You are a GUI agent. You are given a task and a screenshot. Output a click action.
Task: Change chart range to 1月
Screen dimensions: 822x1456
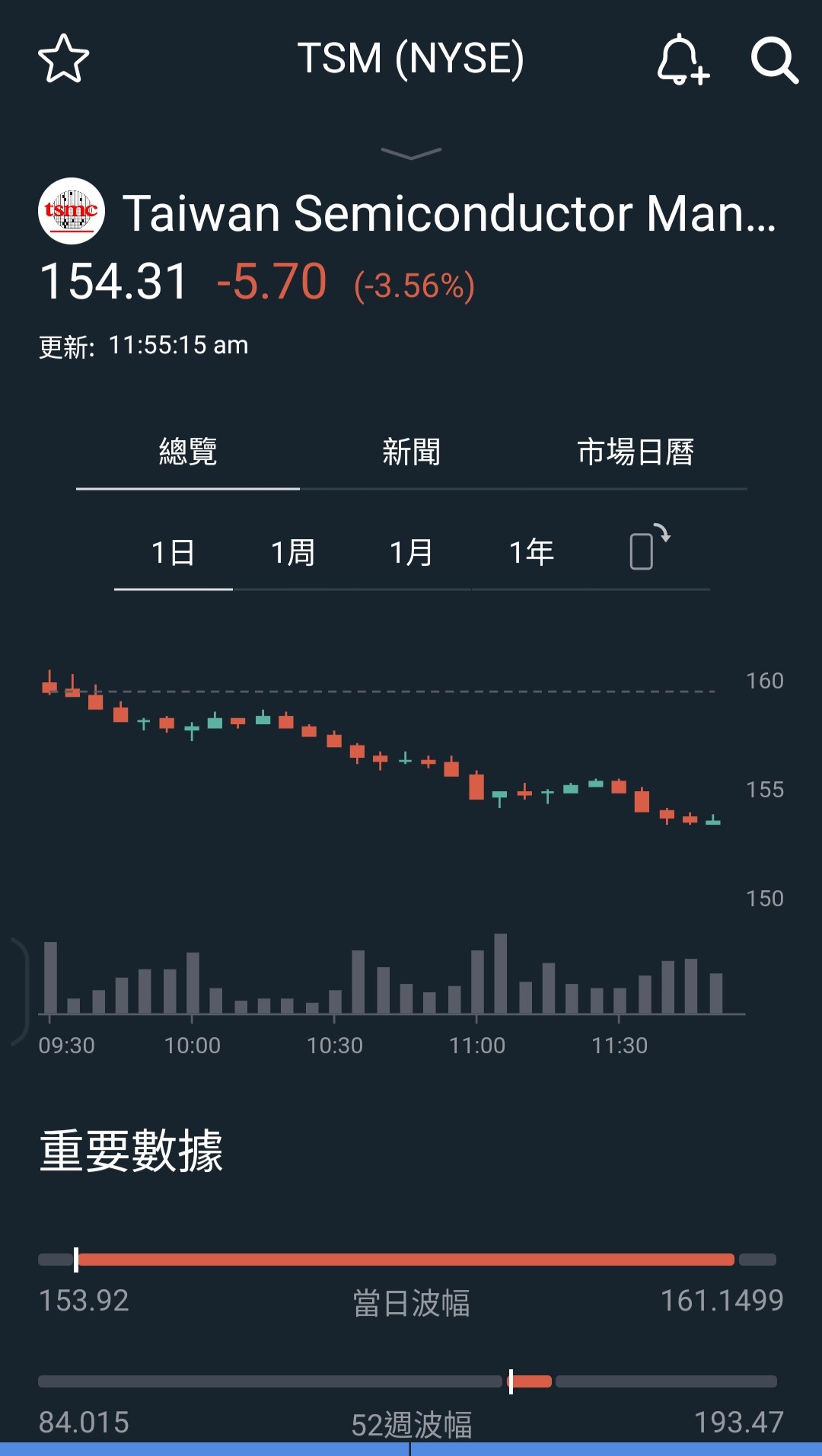pos(412,552)
